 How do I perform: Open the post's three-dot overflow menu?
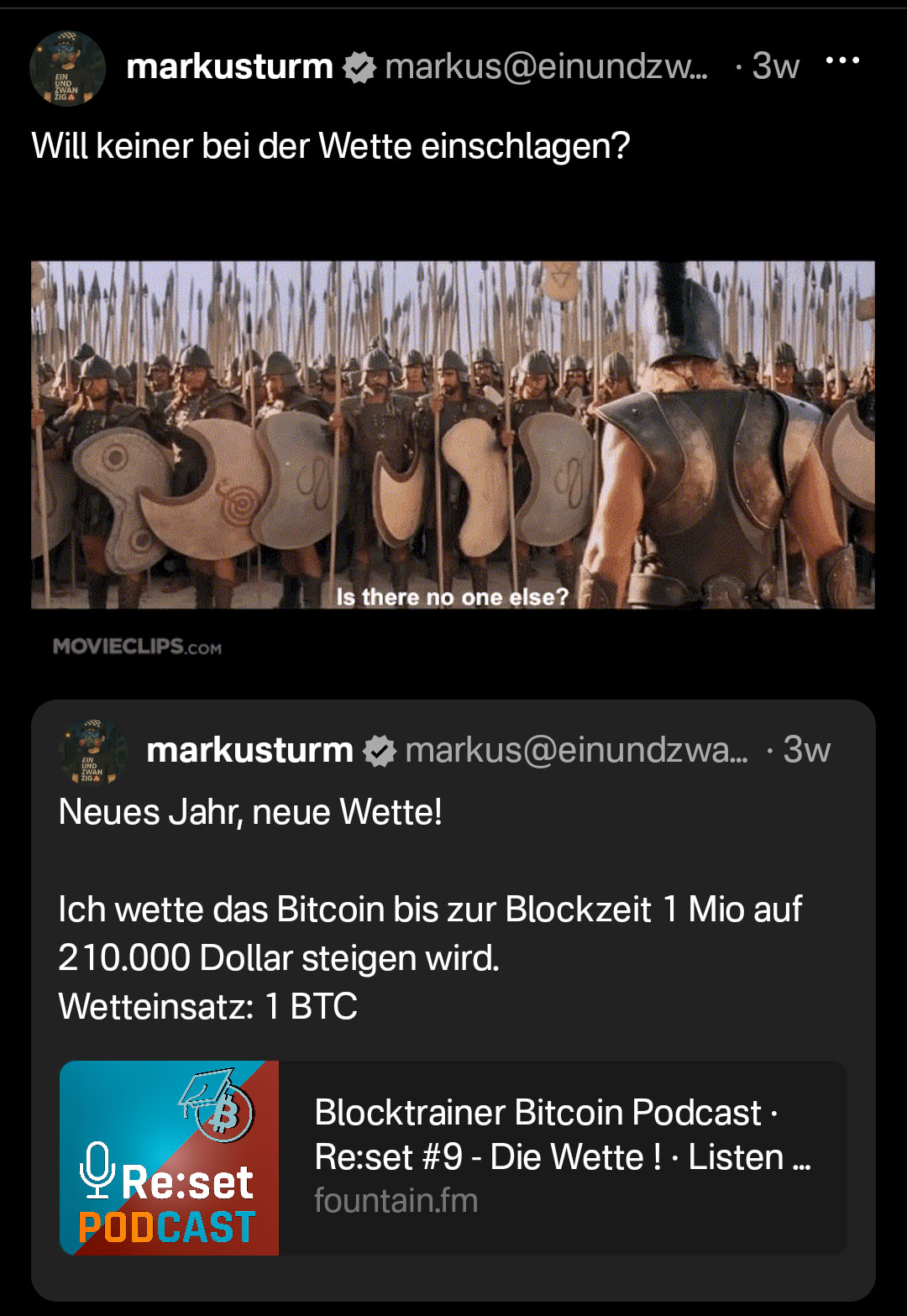tap(842, 60)
